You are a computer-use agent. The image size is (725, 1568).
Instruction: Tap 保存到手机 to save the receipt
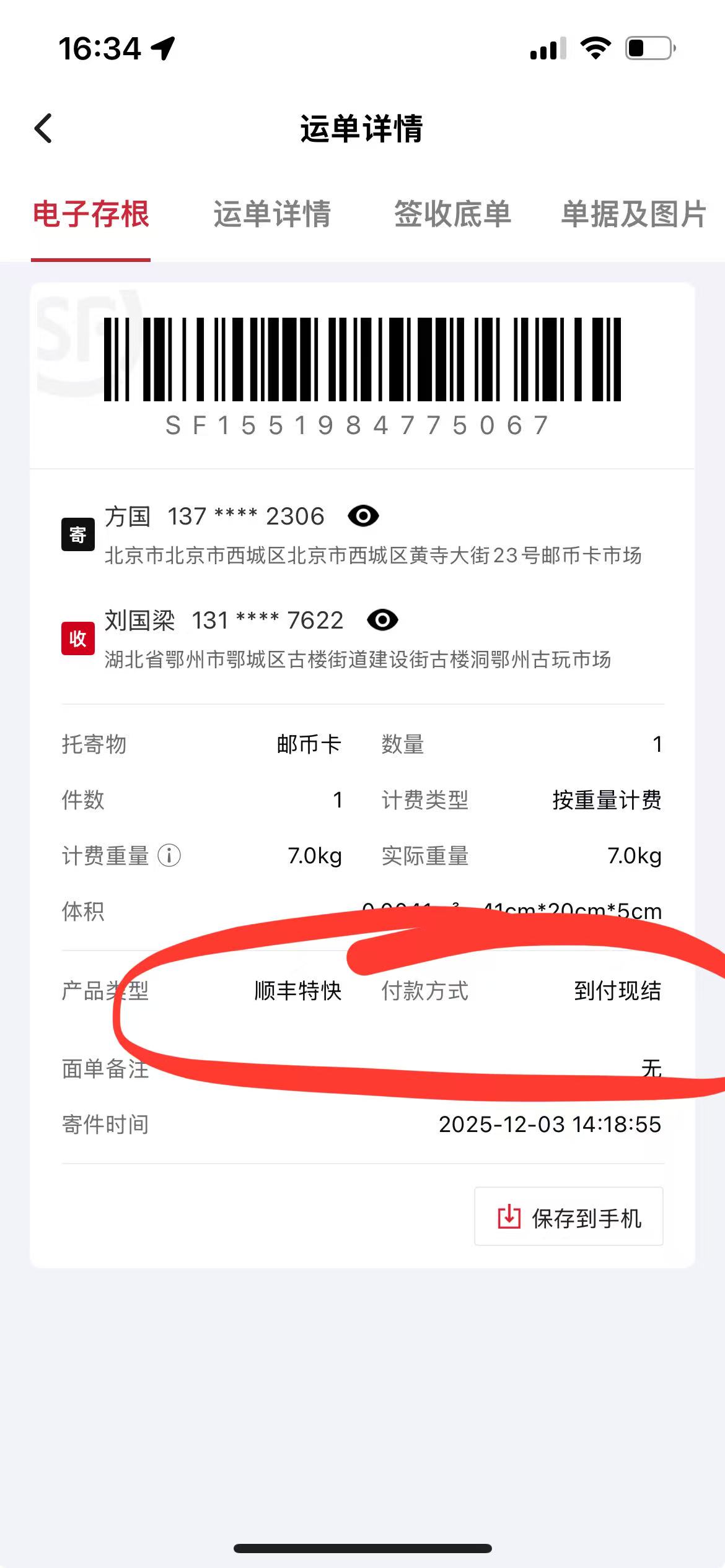pos(568,1216)
